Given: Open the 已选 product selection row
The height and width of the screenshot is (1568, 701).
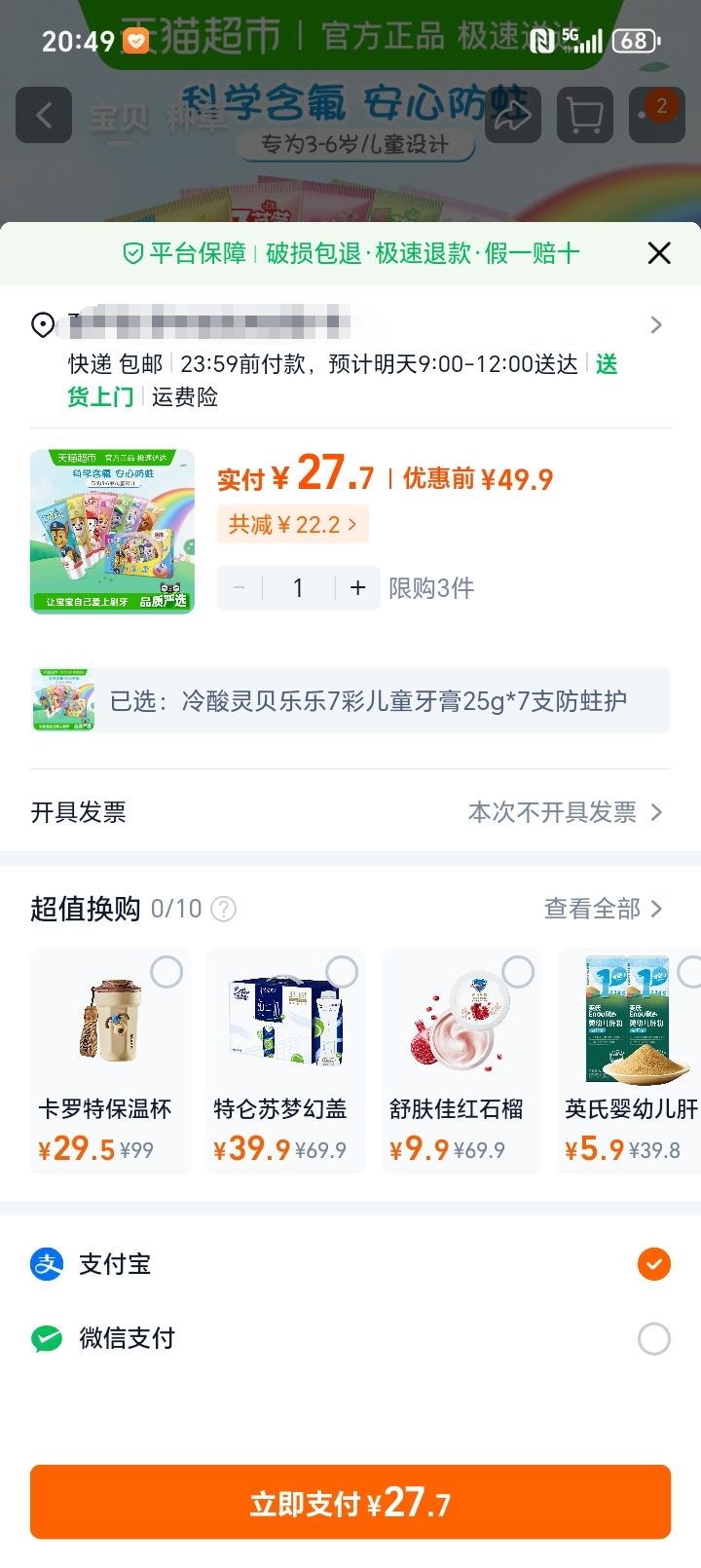Looking at the screenshot, I should pos(350,699).
